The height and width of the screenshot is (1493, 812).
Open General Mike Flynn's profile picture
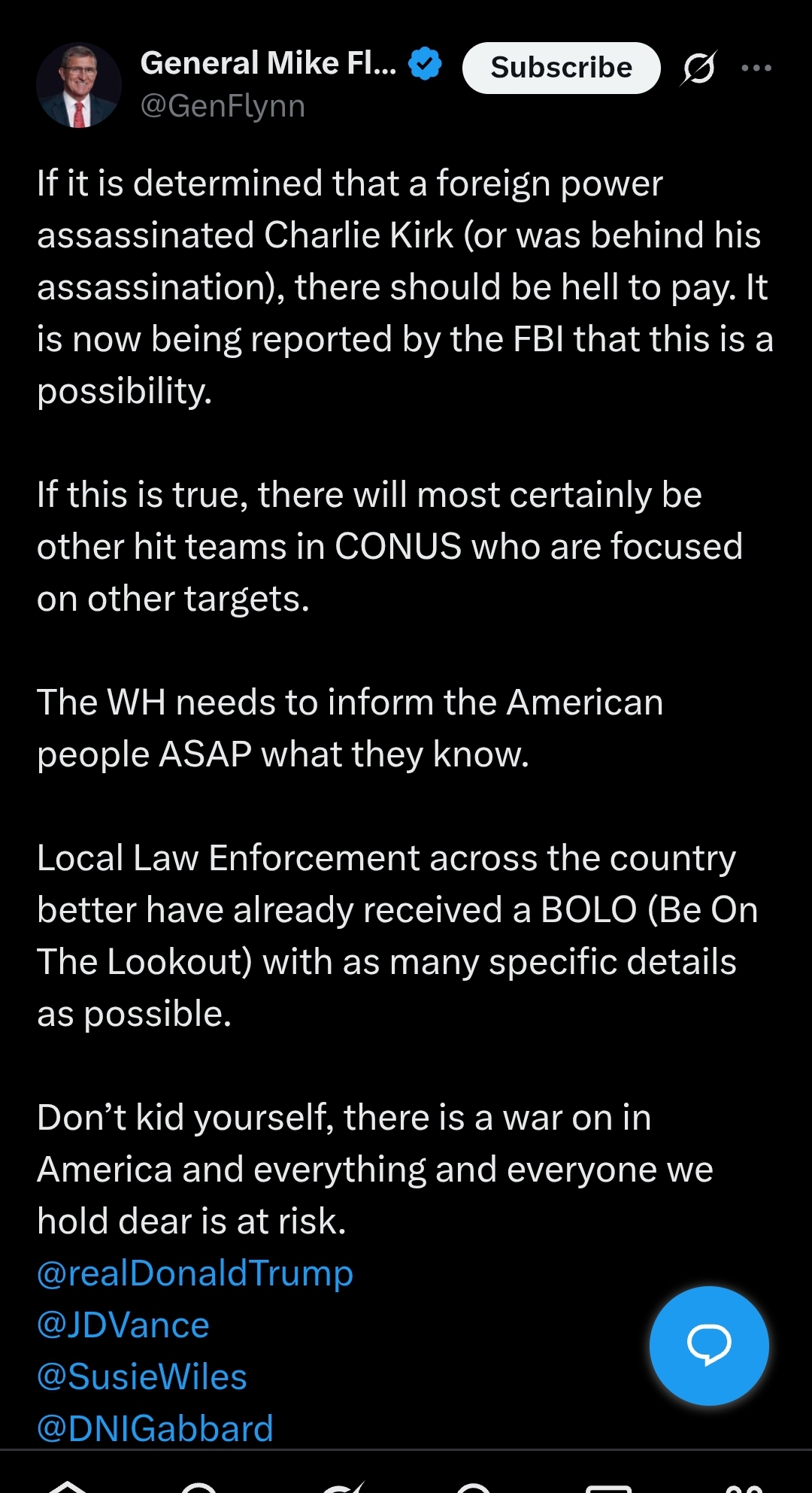[79, 85]
